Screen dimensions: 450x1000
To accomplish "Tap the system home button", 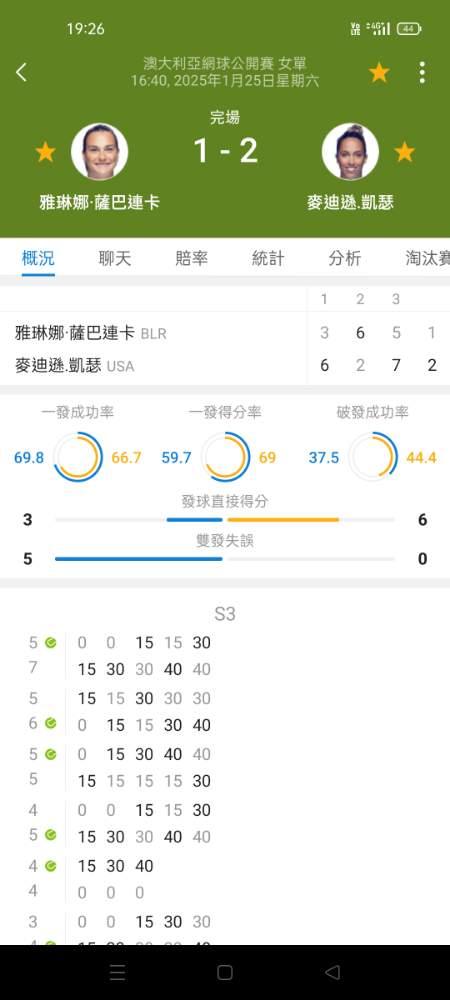I will tap(224, 972).
